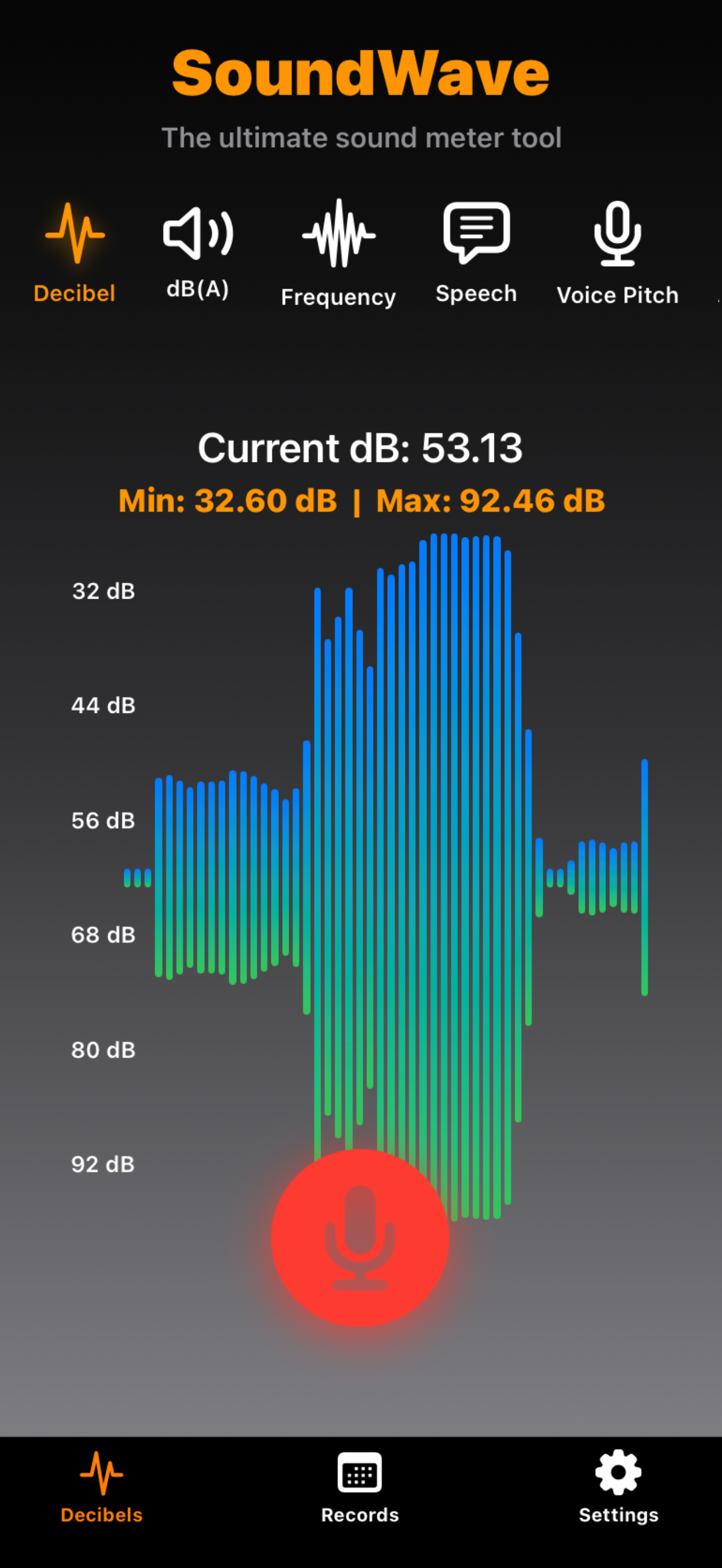Image resolution: width=722 pixels, height=1568 pixels.
Task: Go to the Records tab
Action: click(360, 1487)
